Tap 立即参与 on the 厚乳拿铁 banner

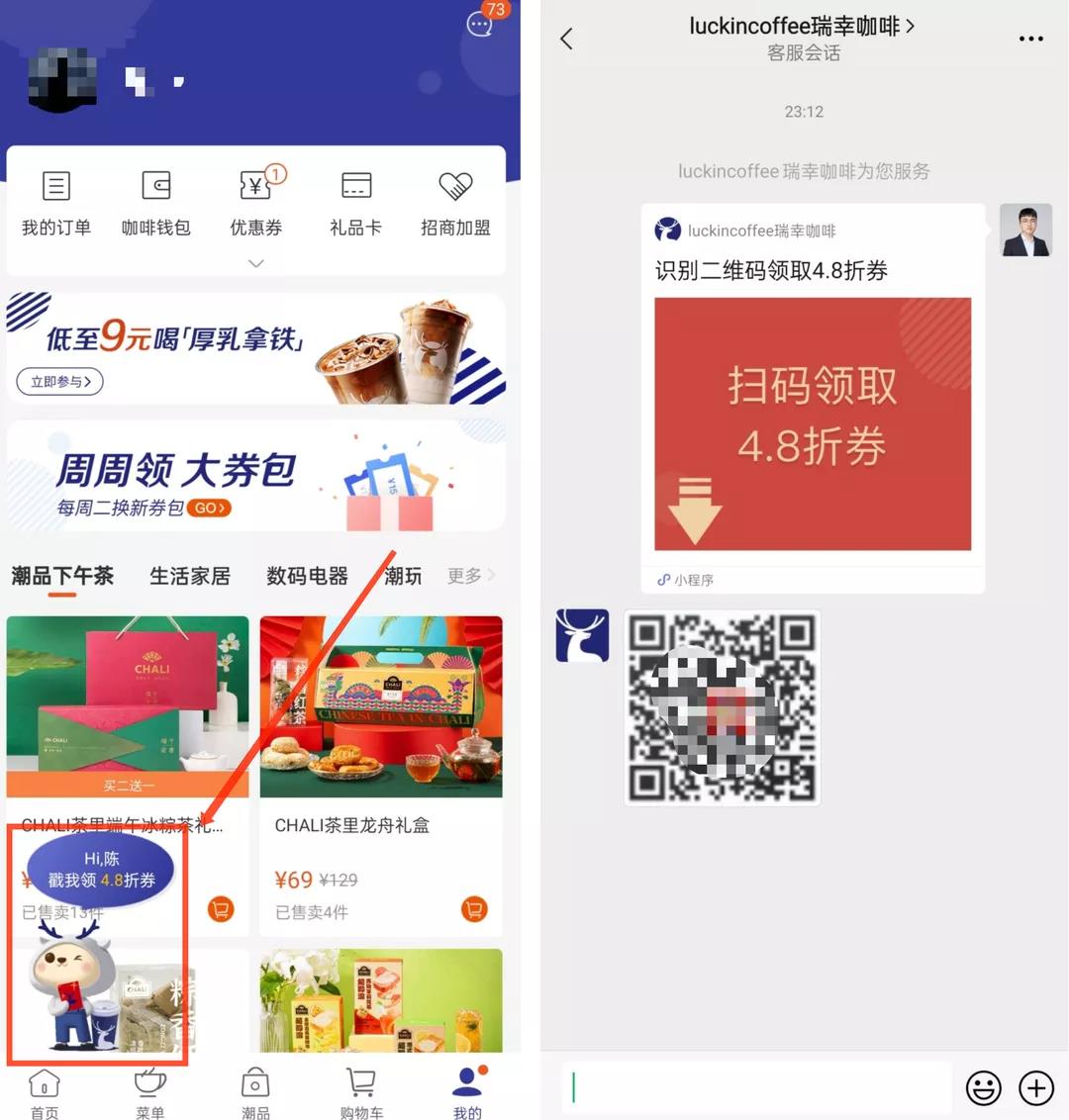tap(60, 381)
